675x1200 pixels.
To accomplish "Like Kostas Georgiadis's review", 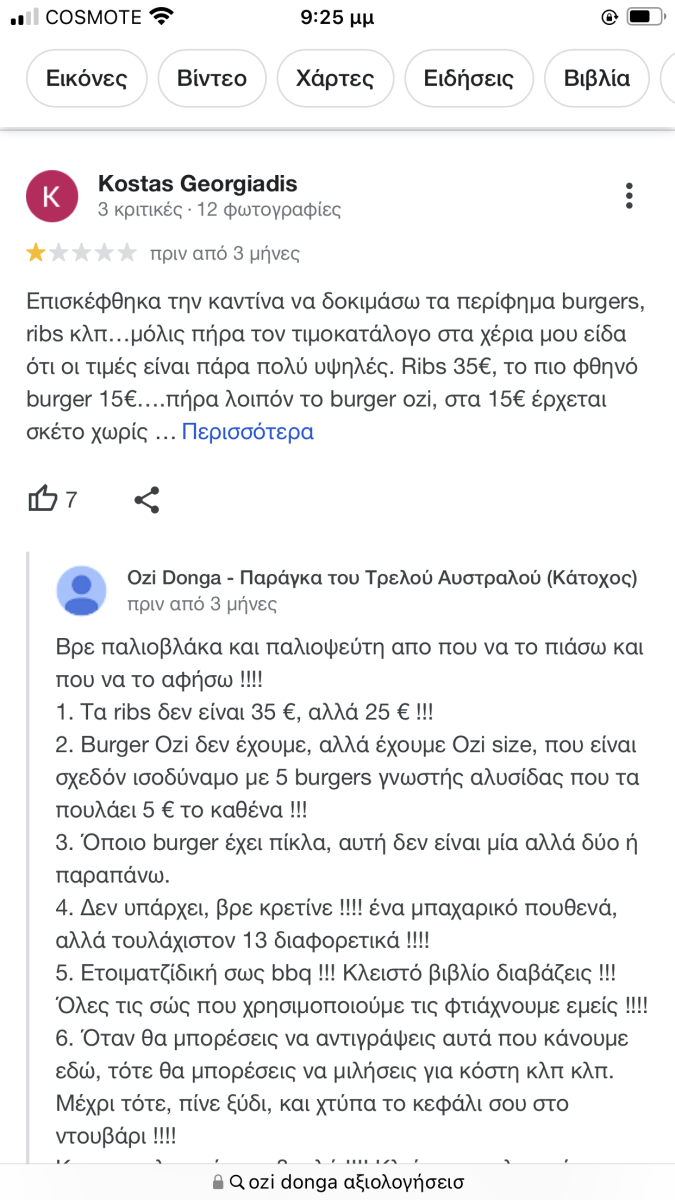I will [44, 499].
